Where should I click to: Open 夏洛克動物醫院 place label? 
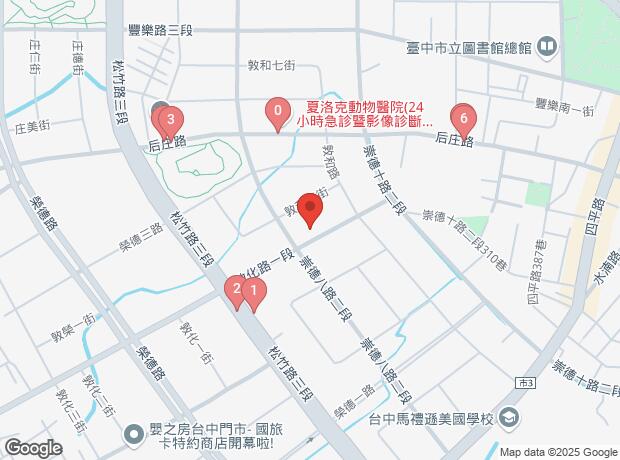point(365,112)
